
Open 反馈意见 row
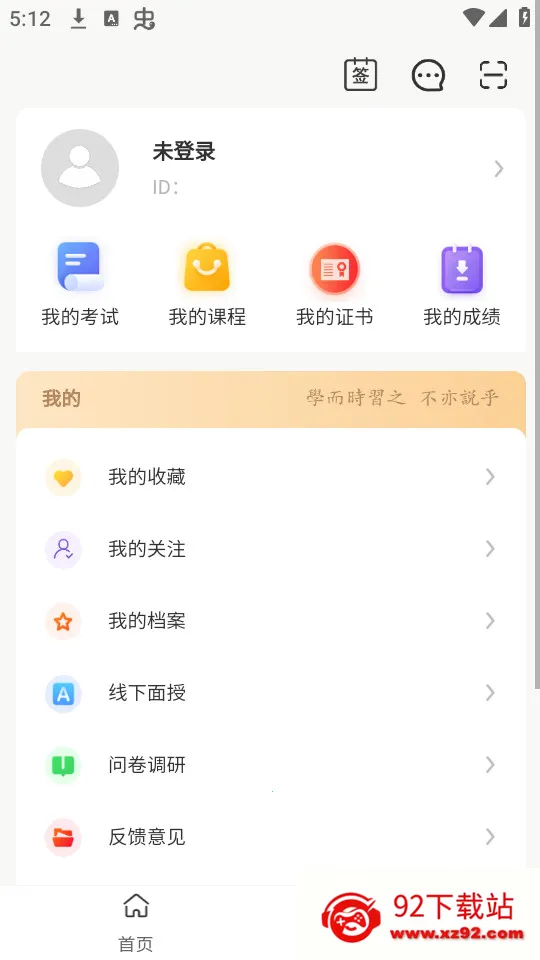click(x=271, y=837)
